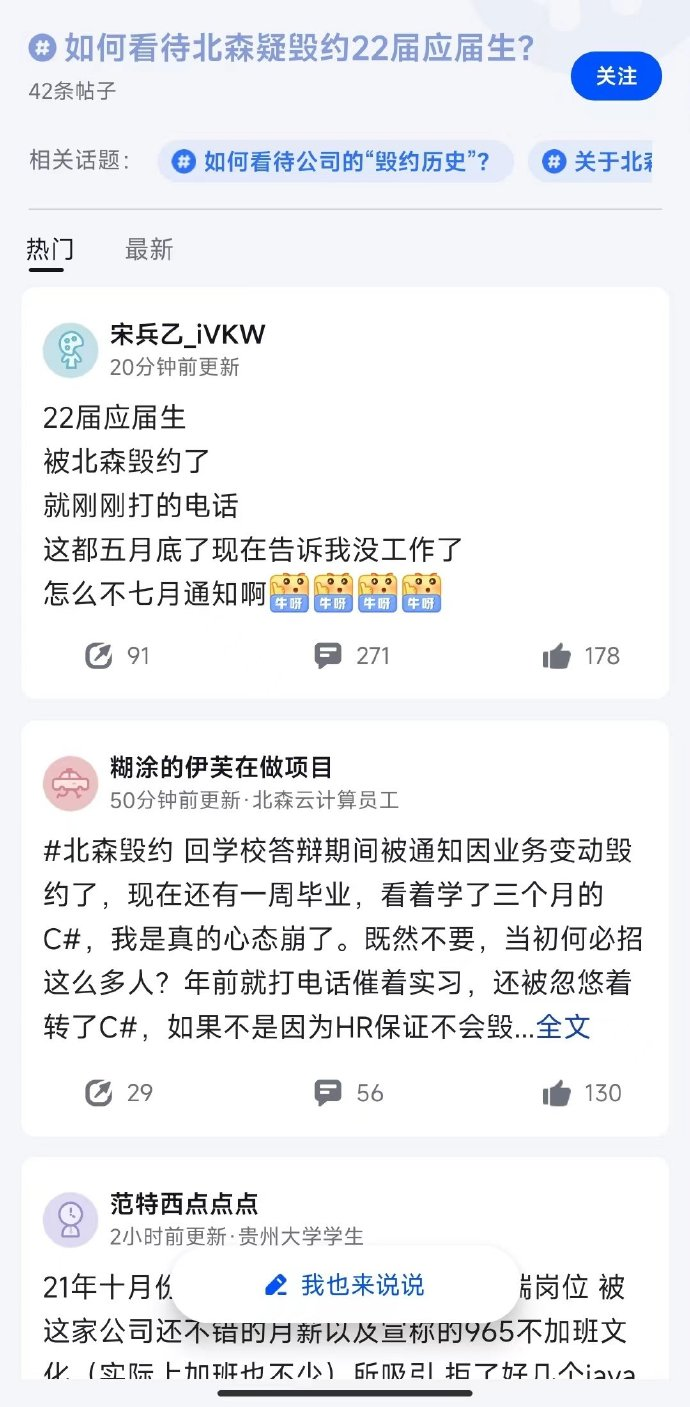Screen dimensions: 690x1407
Task: Tap 我也来说说 to write a post
Action: (345, 1285)
